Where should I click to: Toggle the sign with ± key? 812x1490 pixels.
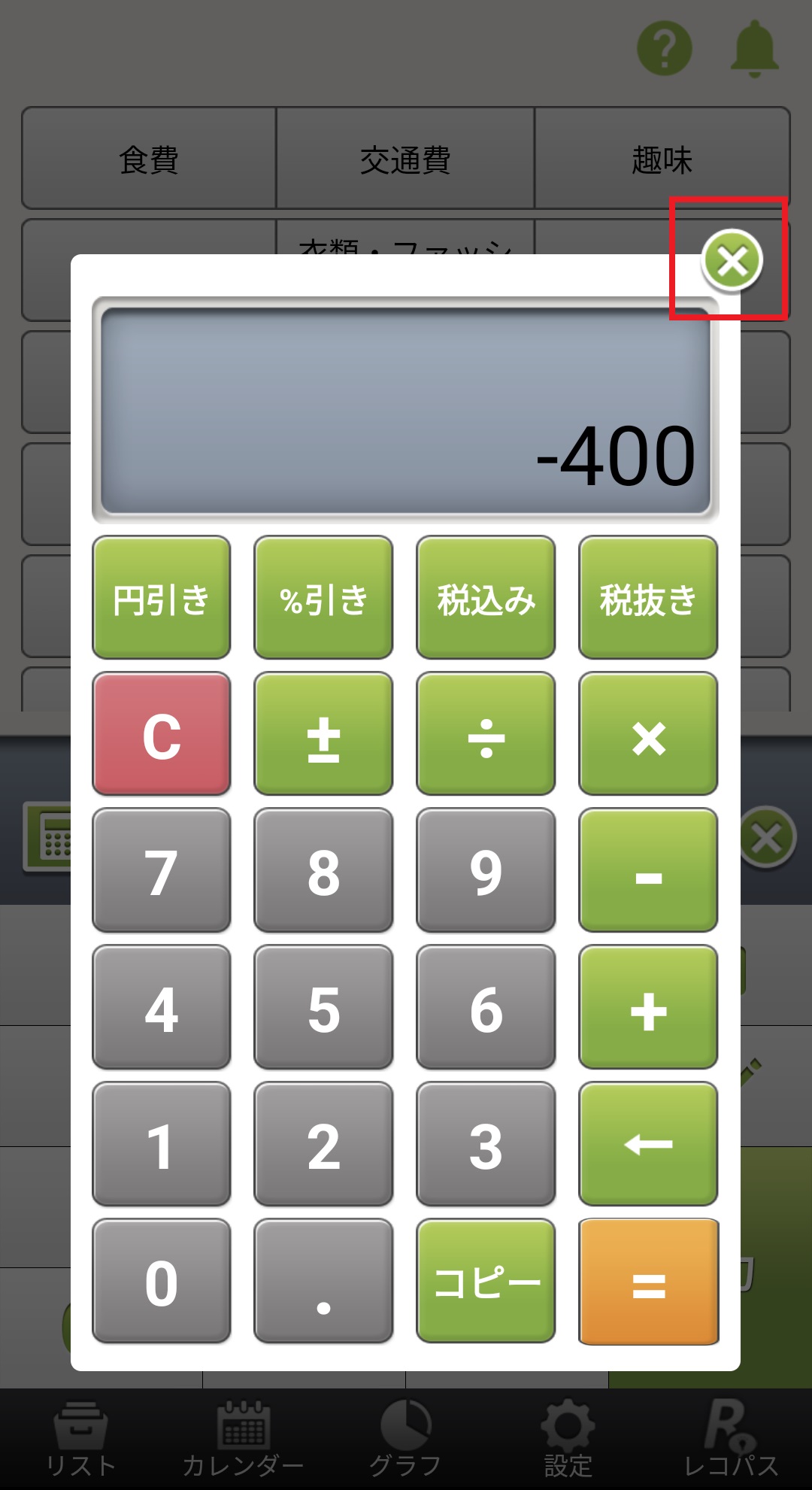[323, 734]
